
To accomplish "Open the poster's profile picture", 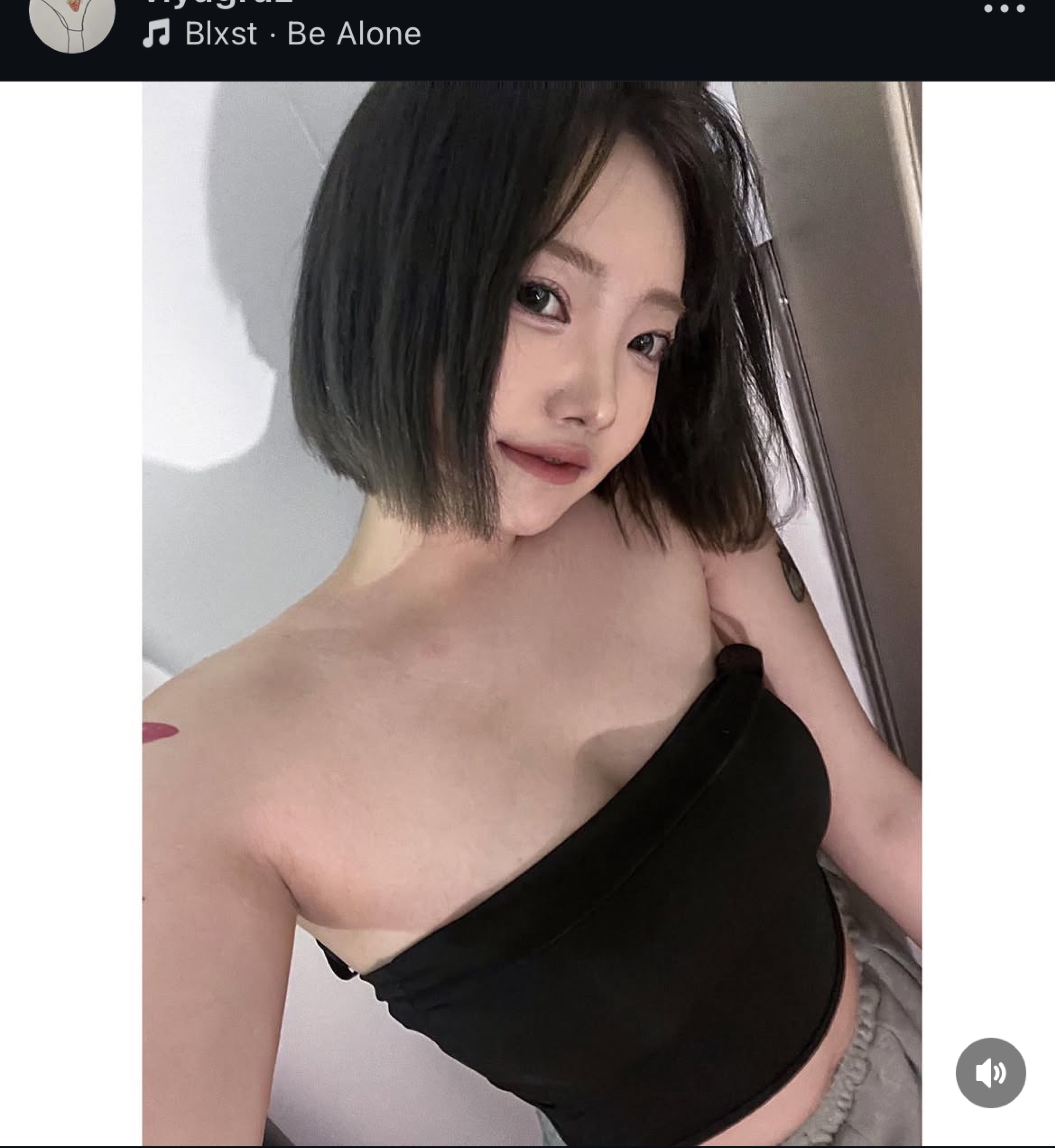I will click(72, 23).
